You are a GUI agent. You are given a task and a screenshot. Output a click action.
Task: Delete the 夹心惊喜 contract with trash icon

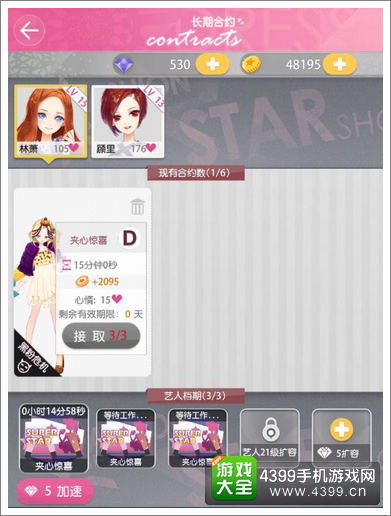[x=137, y=207]
